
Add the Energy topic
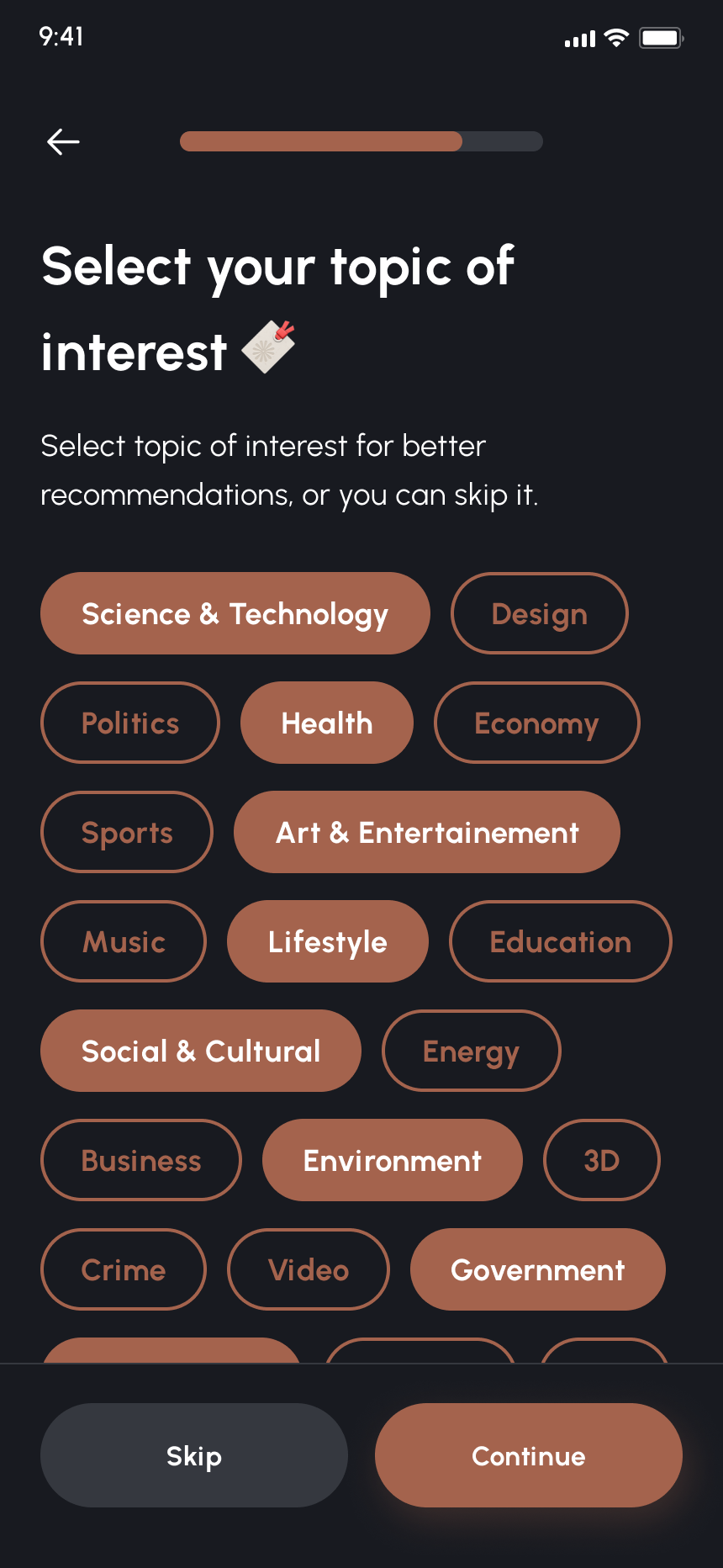point(471,1051)
